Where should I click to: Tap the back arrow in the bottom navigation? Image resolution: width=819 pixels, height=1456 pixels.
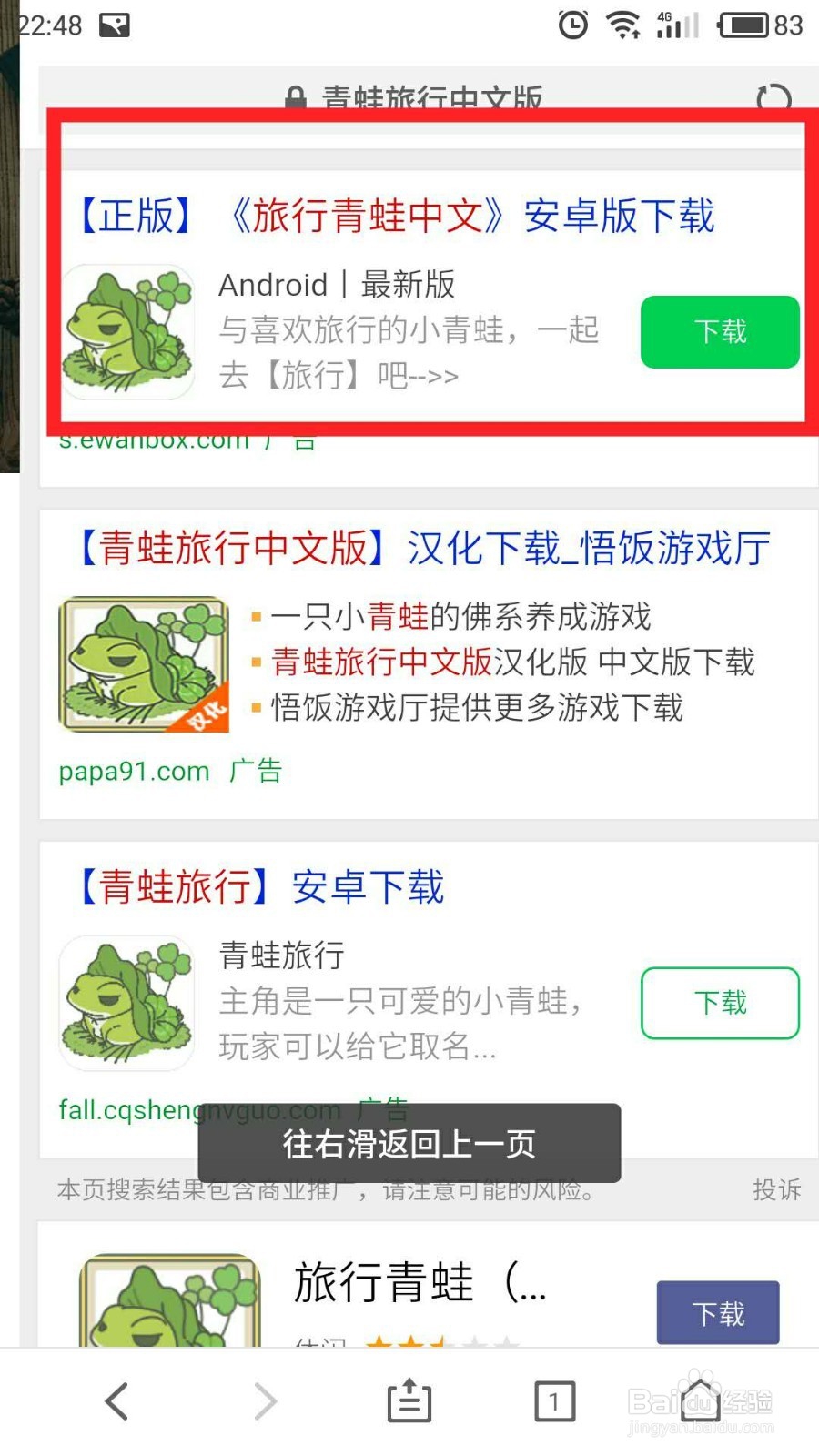[x=115, y=1401]
